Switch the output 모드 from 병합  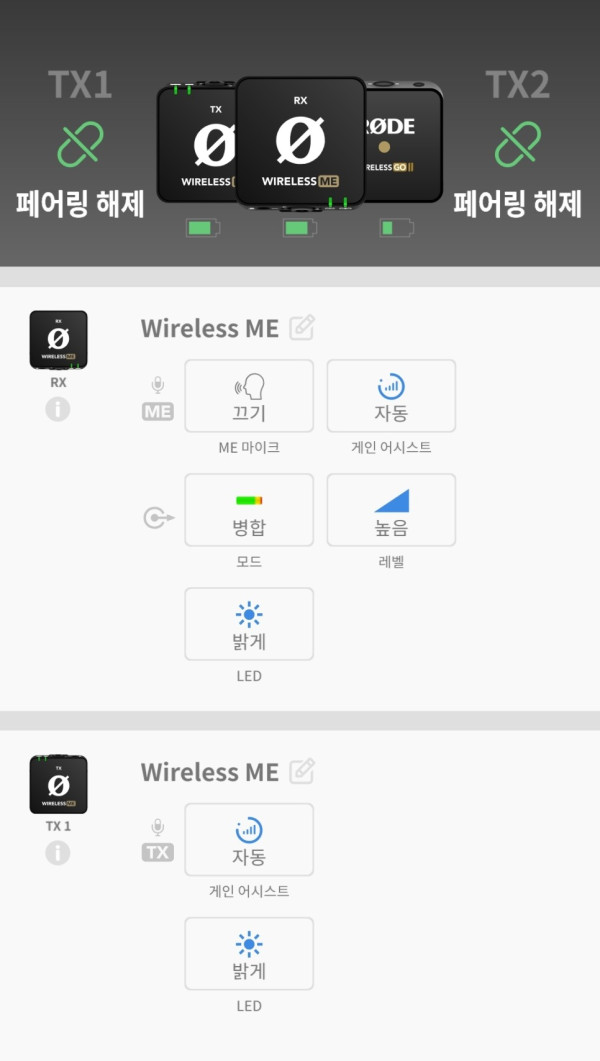click(249, 510)
